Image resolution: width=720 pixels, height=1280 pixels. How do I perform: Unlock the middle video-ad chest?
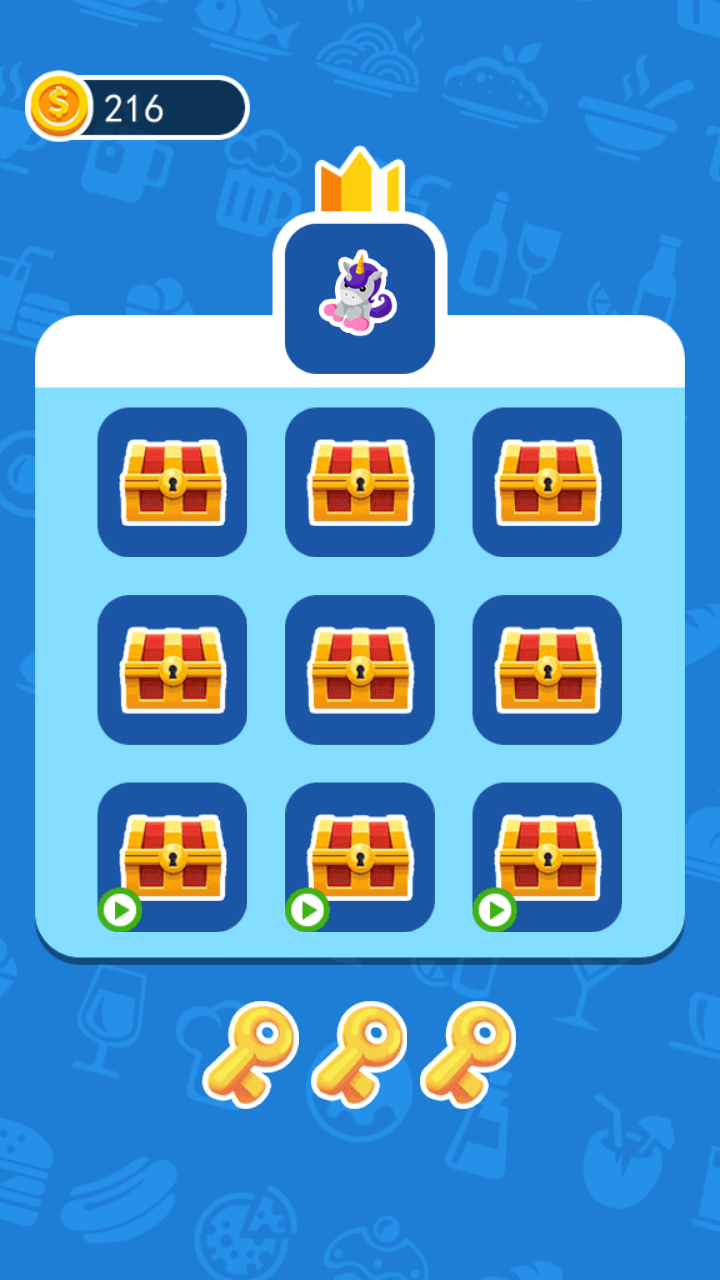[x=360, y=857]
